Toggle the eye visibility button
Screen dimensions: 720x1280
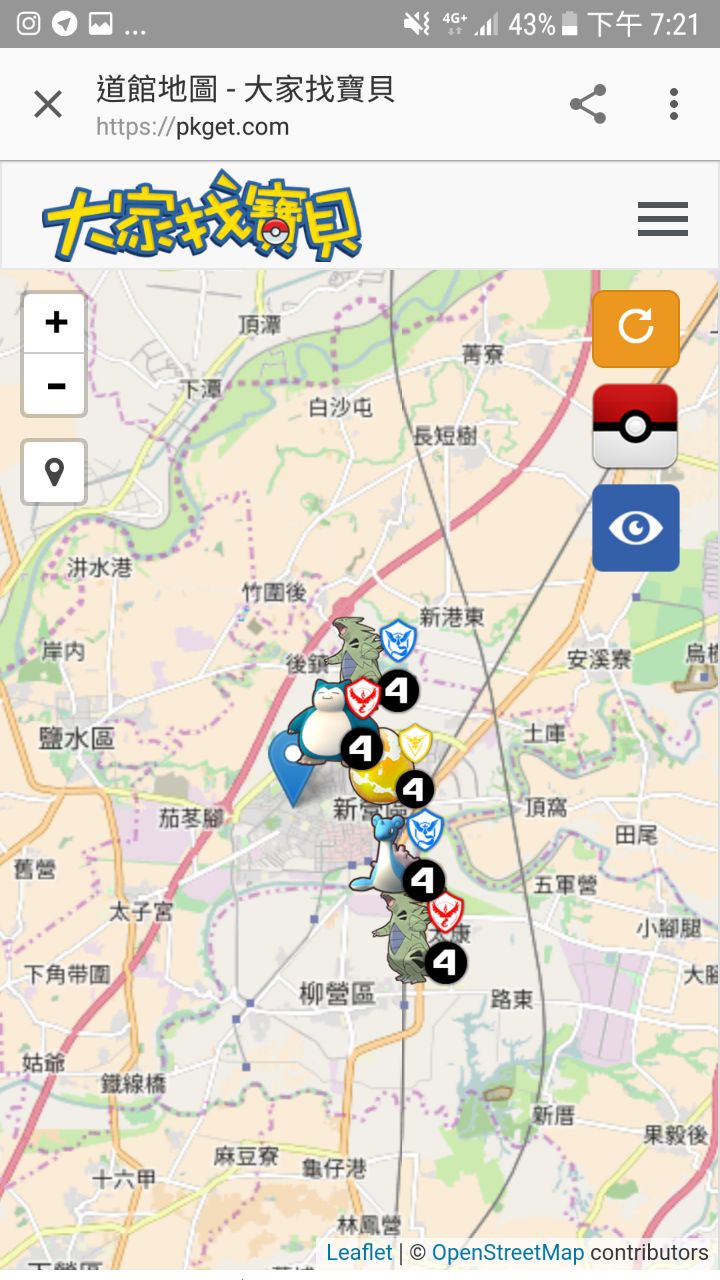636,528
